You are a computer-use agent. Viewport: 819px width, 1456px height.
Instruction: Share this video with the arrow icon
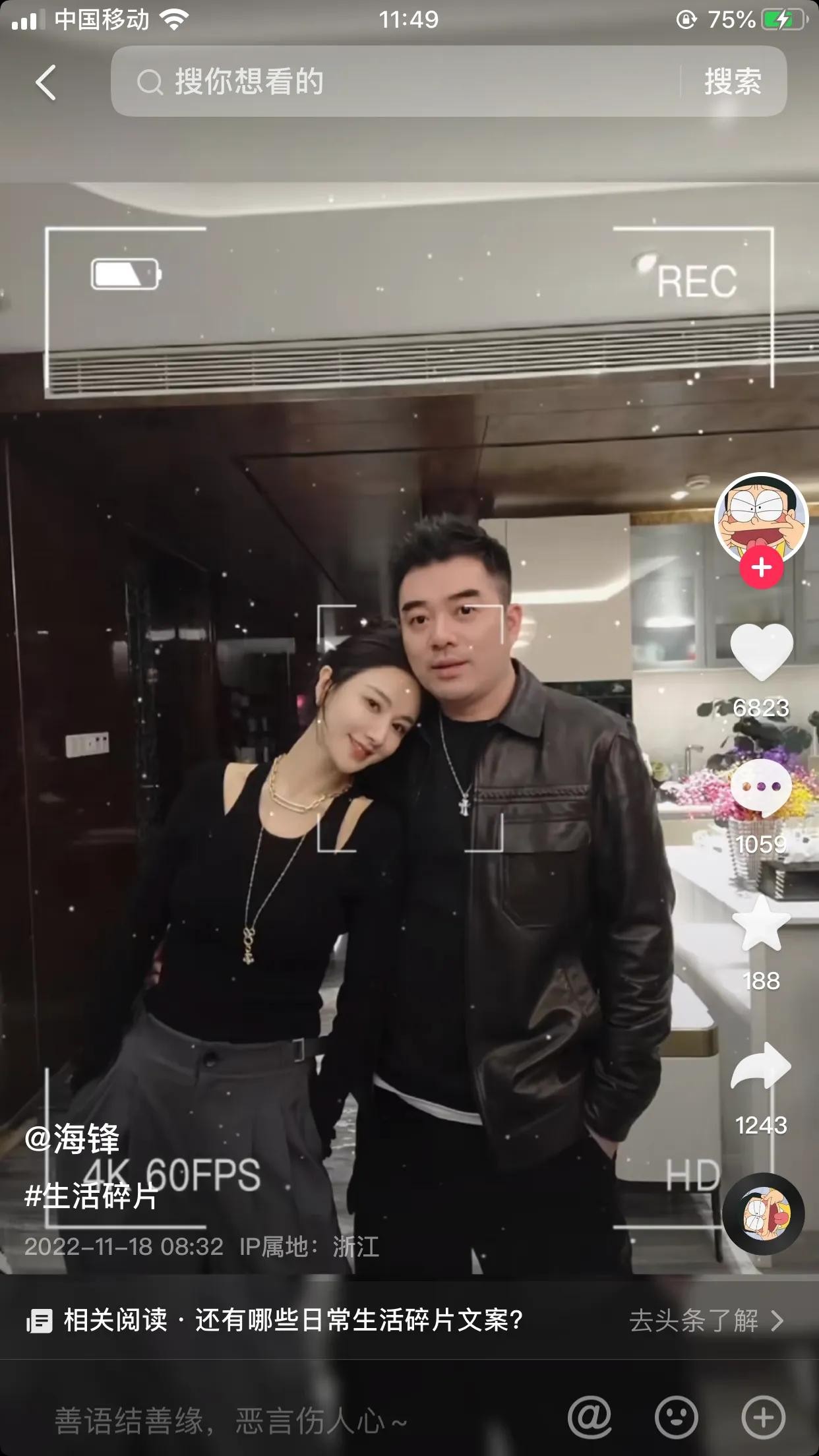click(761, 1066)
